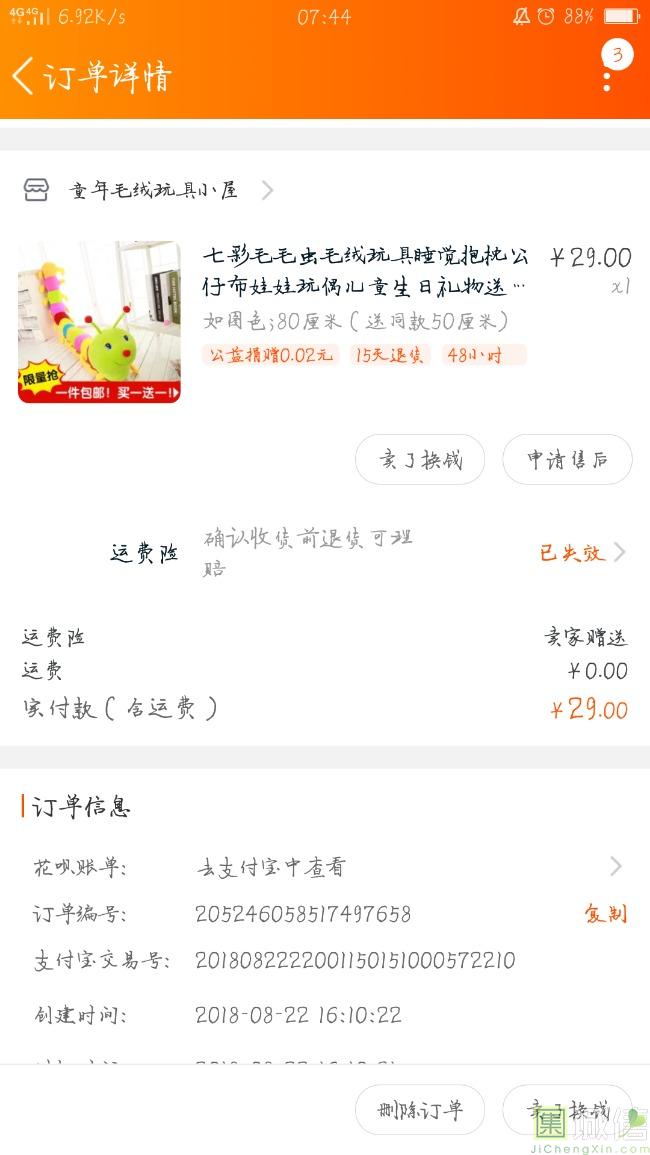Go back from 订单详情 page
The height and width of the screenshot is (1155, 650).
[x=24, y=76]
